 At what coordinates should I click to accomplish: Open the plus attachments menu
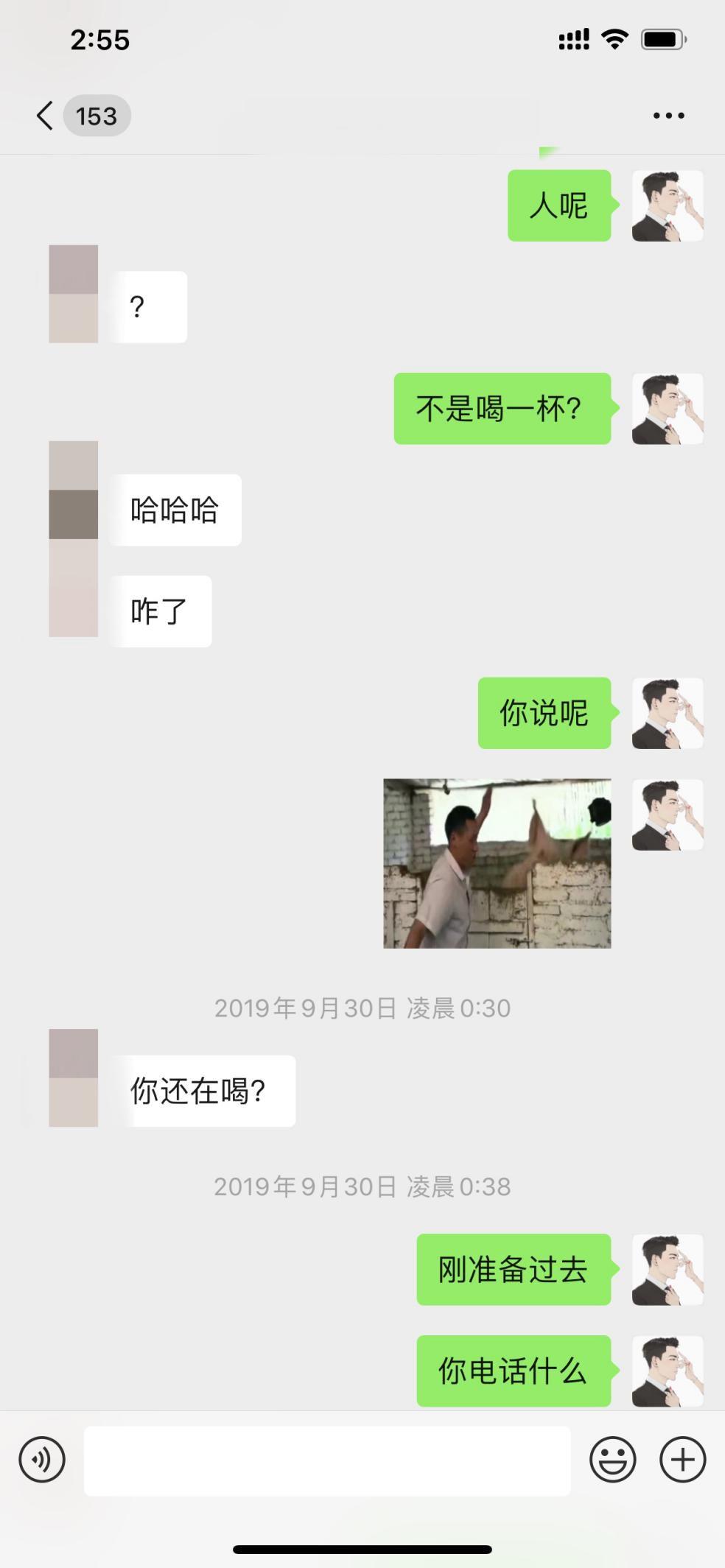[682, 1459]
